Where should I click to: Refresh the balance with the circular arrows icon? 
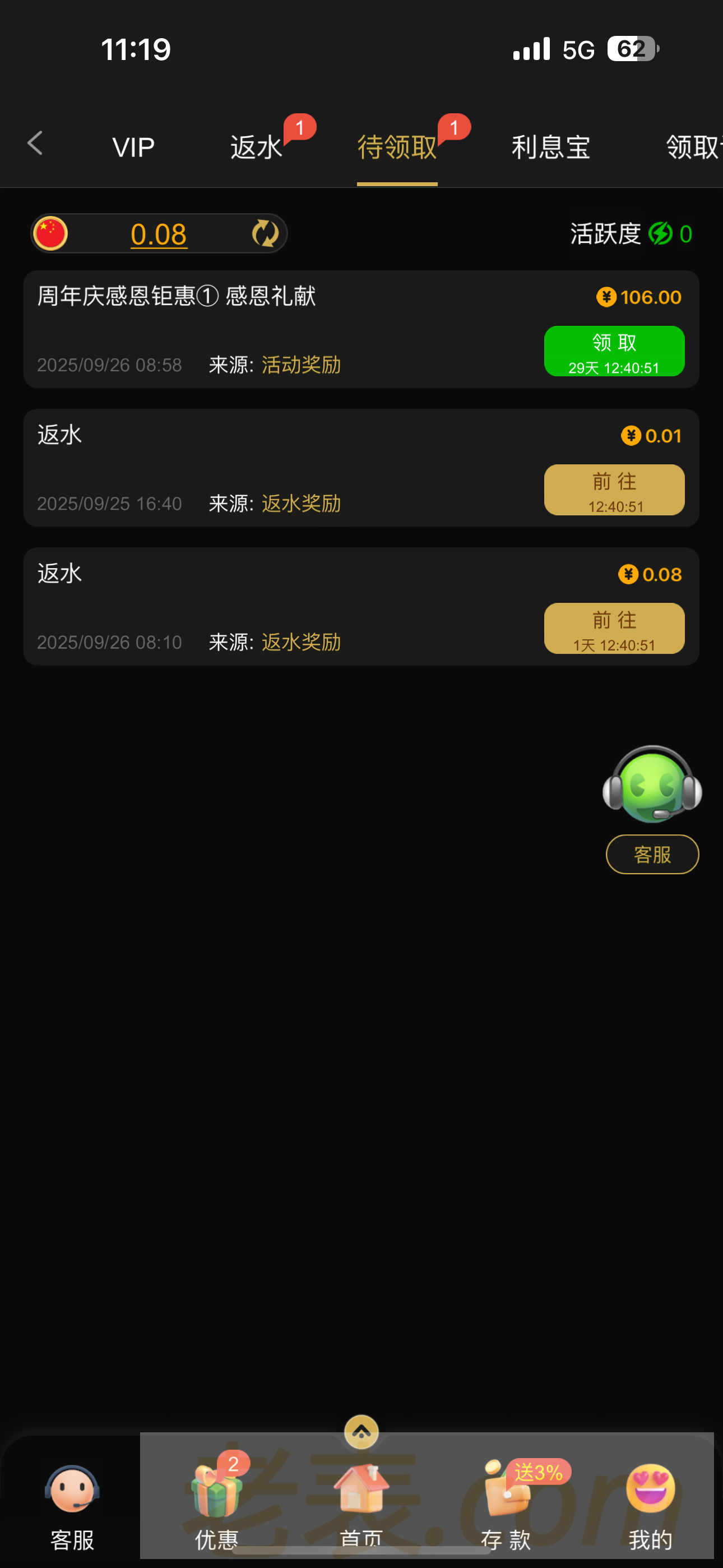coord(265,234)
